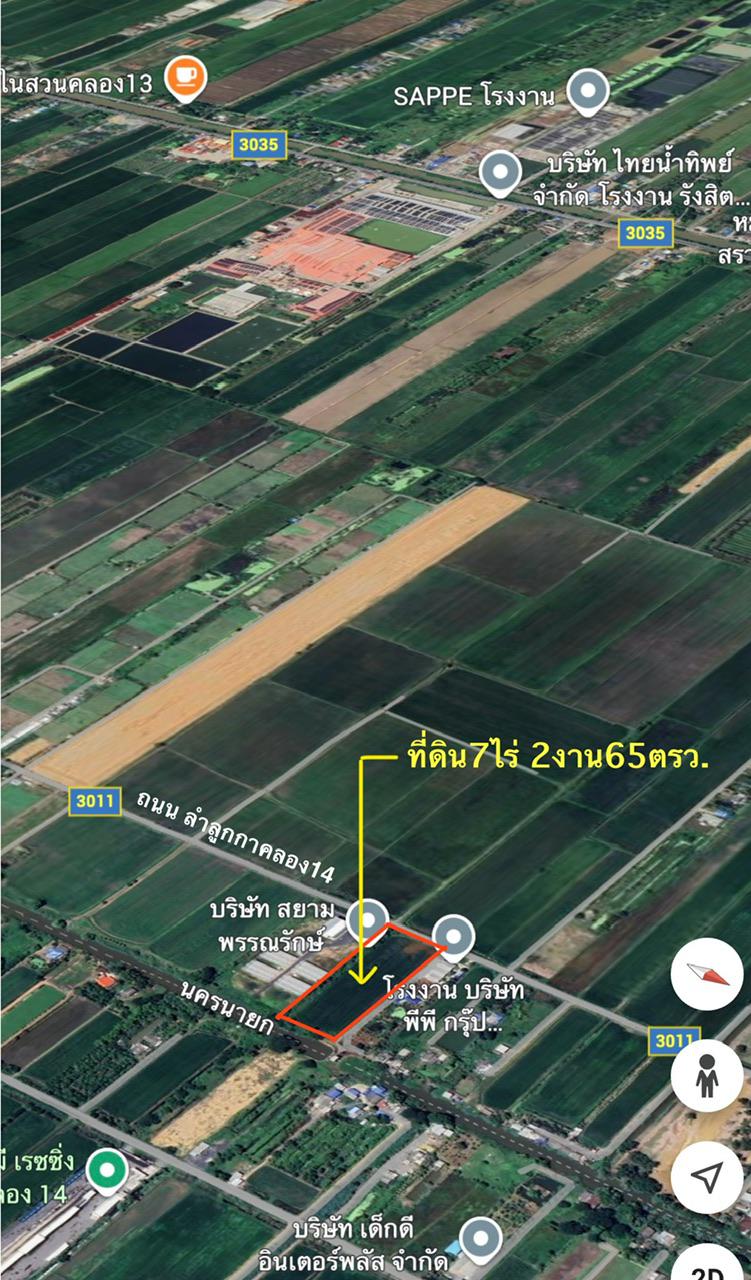Open the ในสวนคลอง13 coffee shop pin
Screen dimensions: 751x1280
click(186, 78)
